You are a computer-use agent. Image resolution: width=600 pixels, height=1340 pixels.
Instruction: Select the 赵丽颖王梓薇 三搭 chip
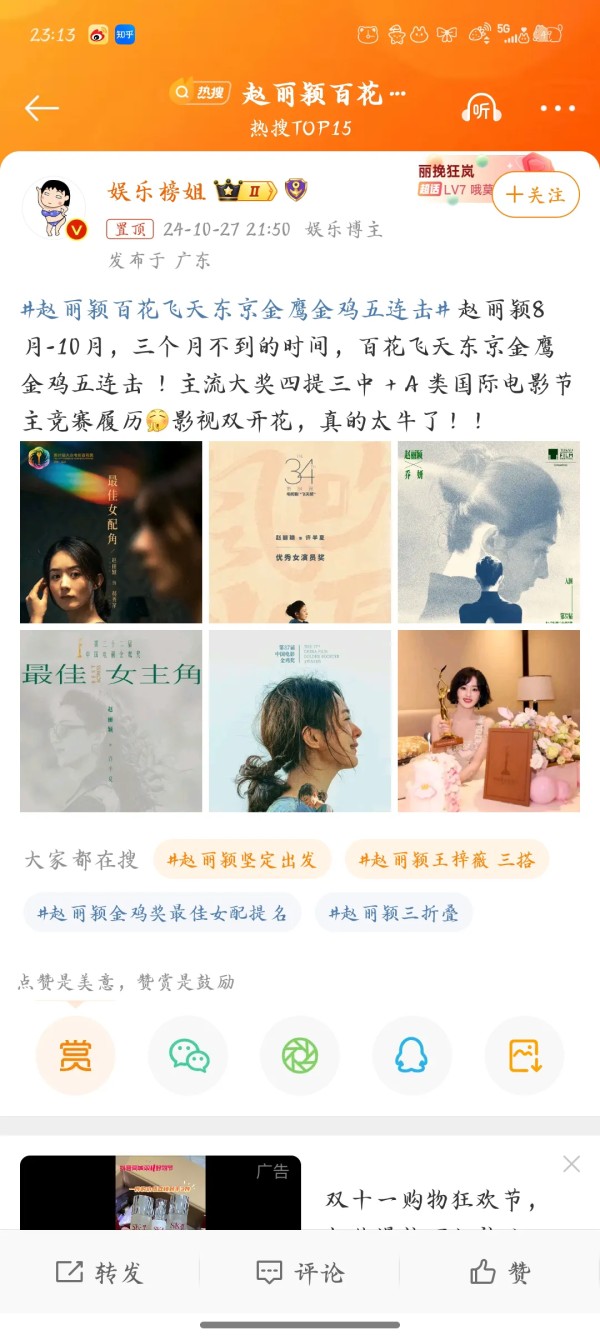click(x=446, y=859)
